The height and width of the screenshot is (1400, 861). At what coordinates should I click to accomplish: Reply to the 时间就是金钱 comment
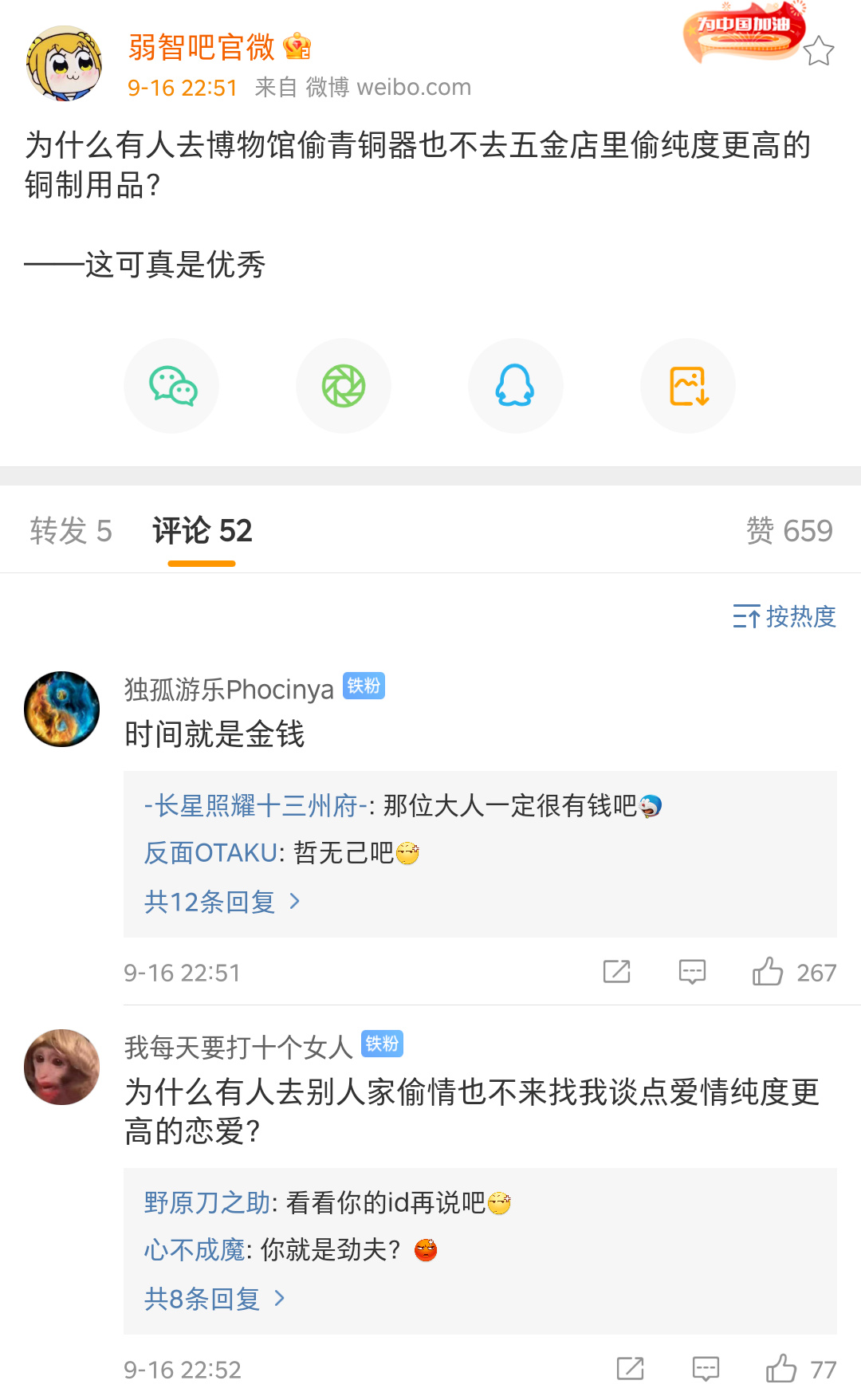coord(692,972)
